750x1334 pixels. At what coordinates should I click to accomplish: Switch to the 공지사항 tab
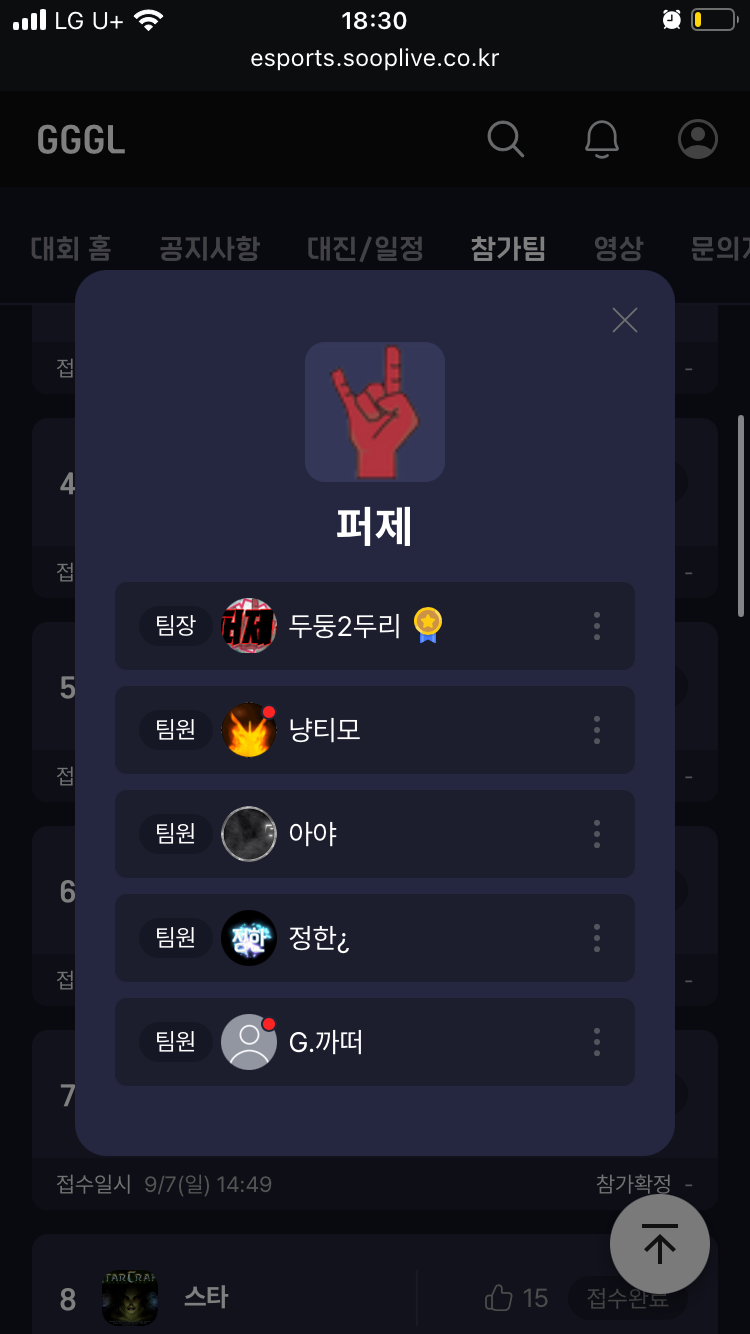(209, 248)
